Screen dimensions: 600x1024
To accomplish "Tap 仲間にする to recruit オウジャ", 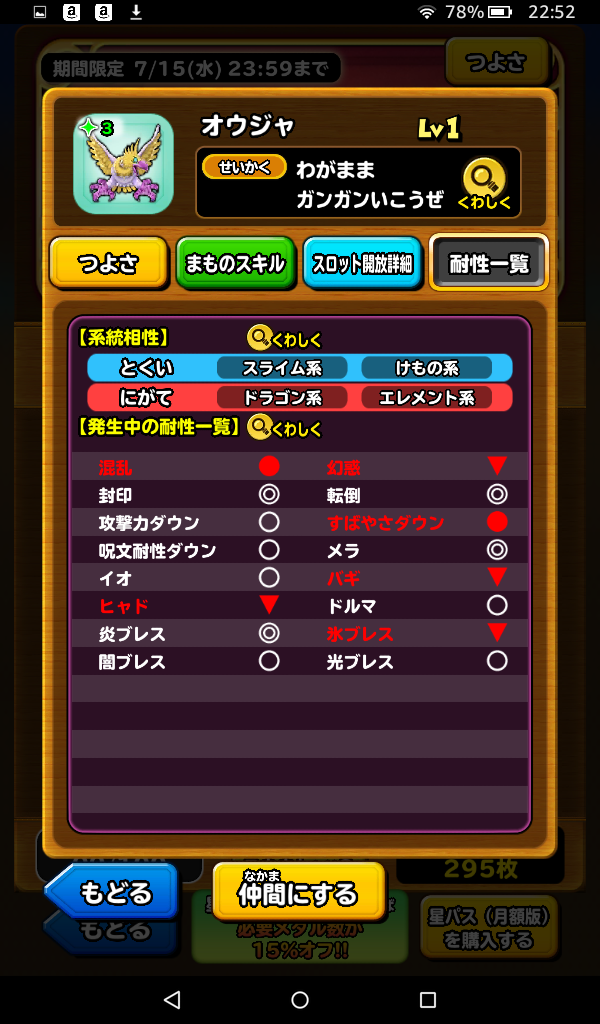I will (x=298, y=891).
